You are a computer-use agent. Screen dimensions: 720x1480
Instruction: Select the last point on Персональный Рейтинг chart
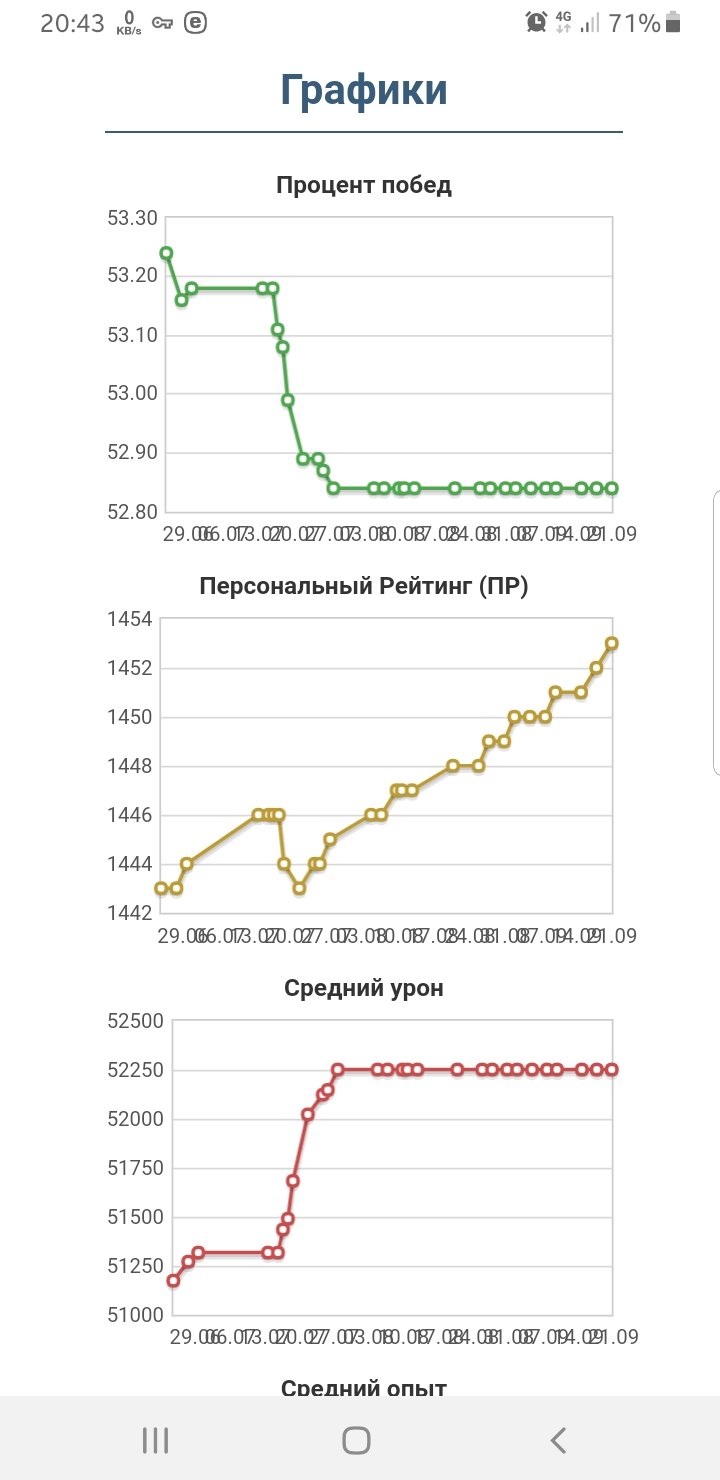pos(612,643)
